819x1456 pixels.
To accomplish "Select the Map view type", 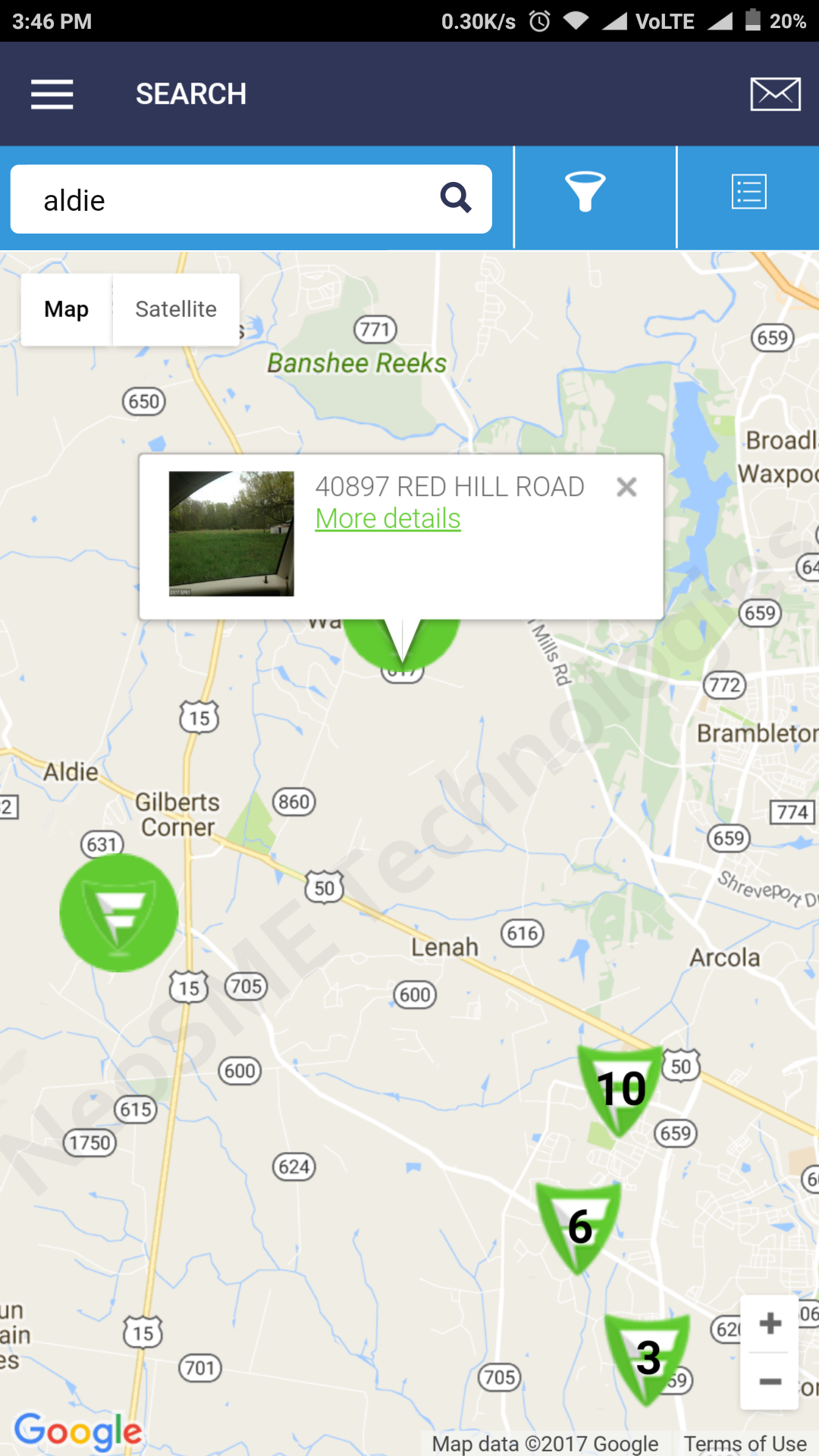I will tap(67, 309).
